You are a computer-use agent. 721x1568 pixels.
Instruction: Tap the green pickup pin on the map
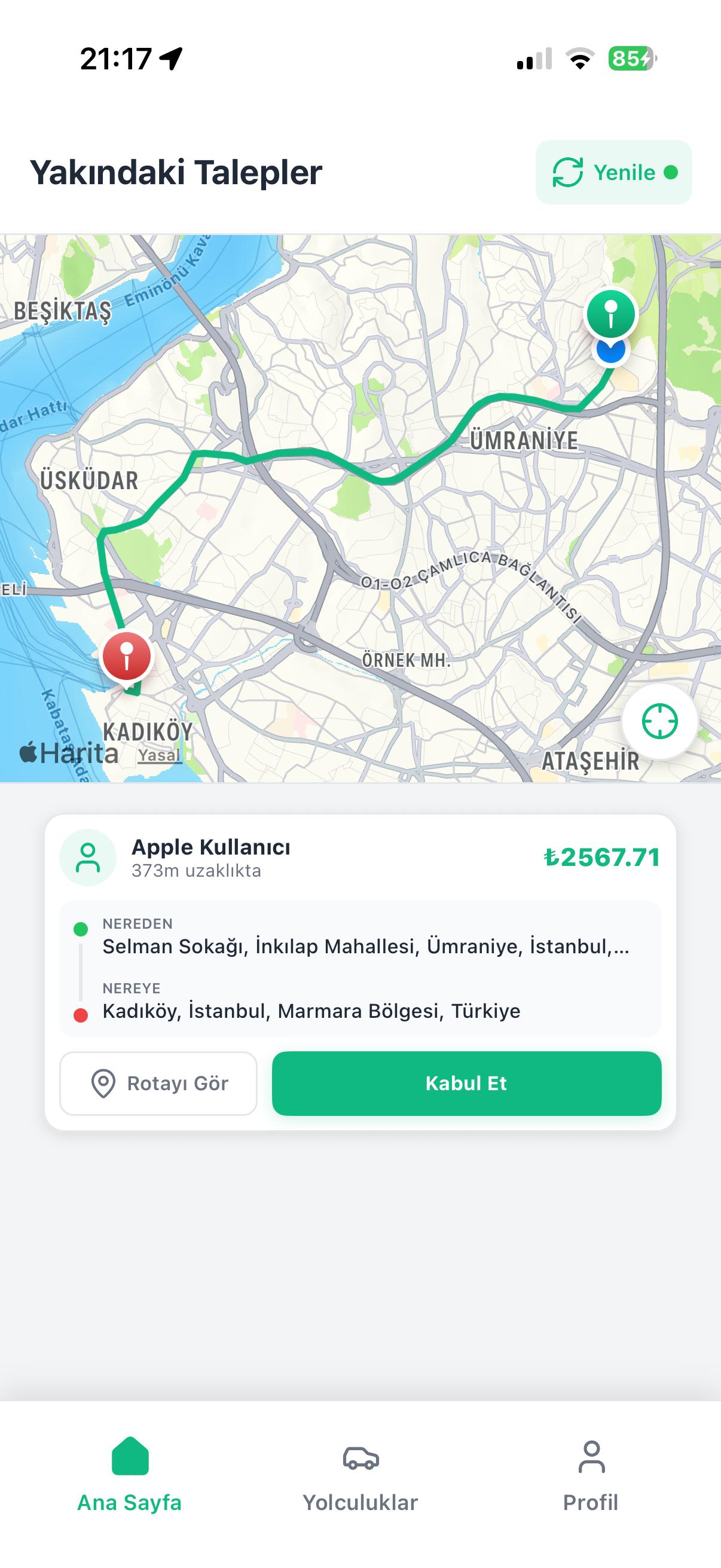pyautogui.click(x=610, y=315)
